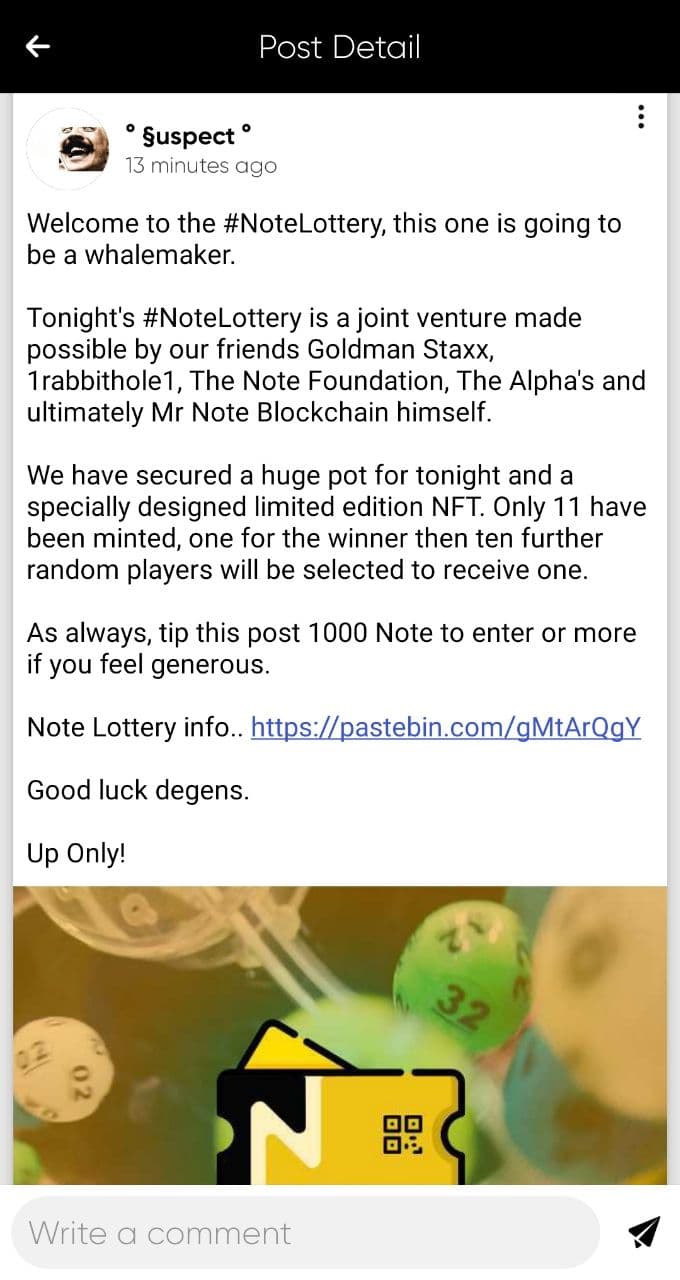Open the lottery image attached to the post
Image resolution: width=680 pixels, height=1280 pixels.
340,1035
